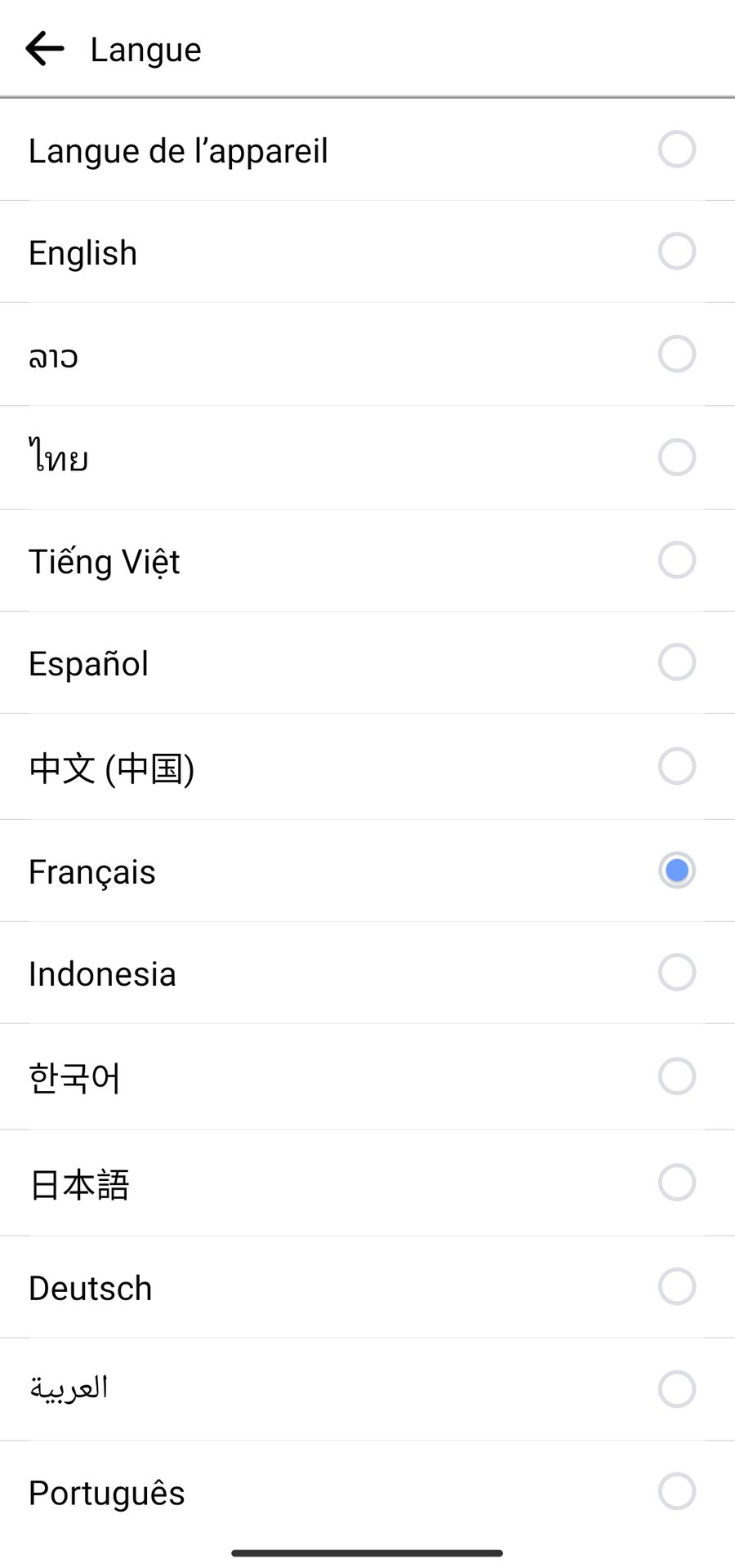Select the ລາວ language option
This screenshot has height=1568, width=735.
[676, 354]
